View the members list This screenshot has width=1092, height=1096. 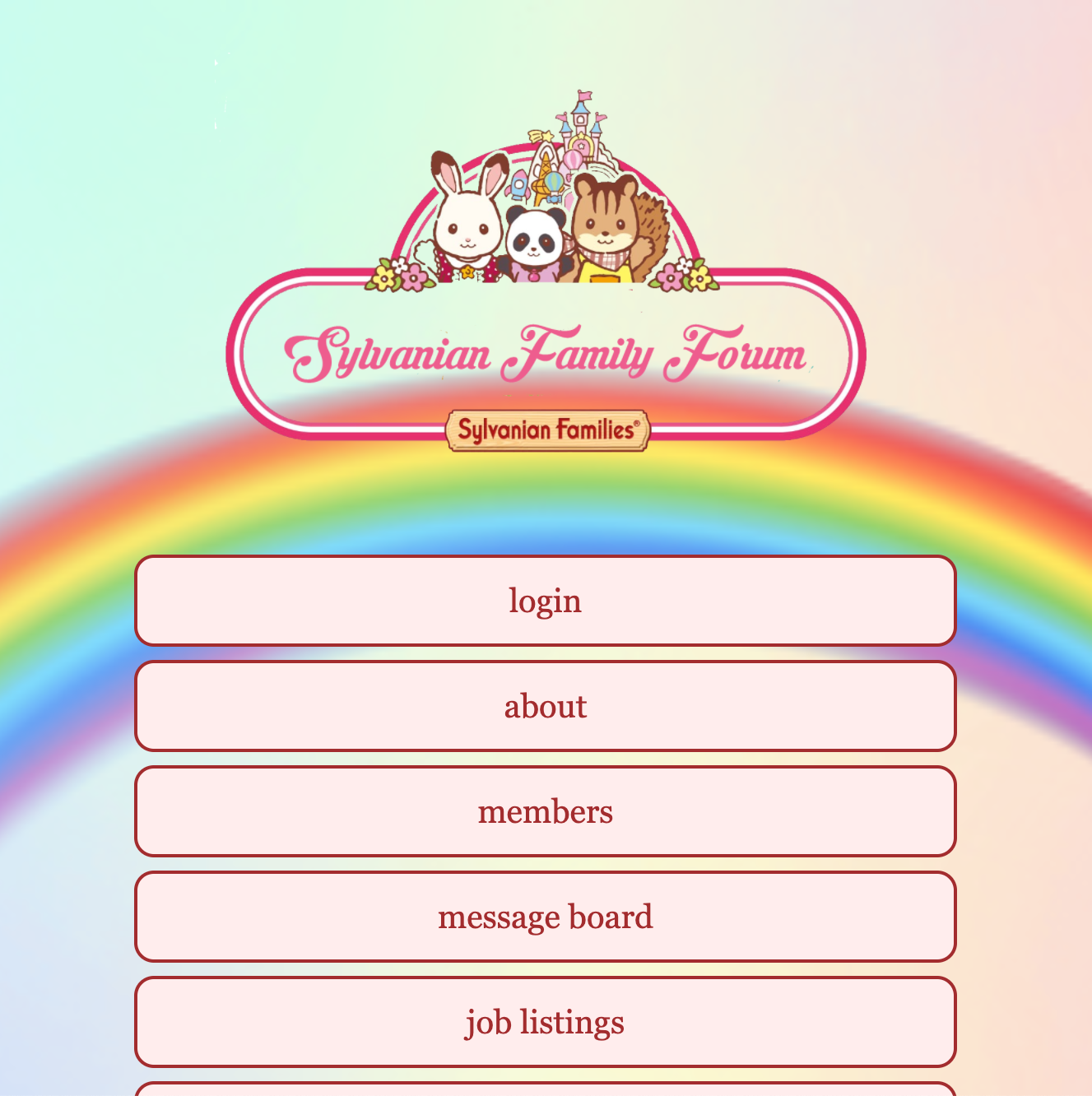pos(545,811)
